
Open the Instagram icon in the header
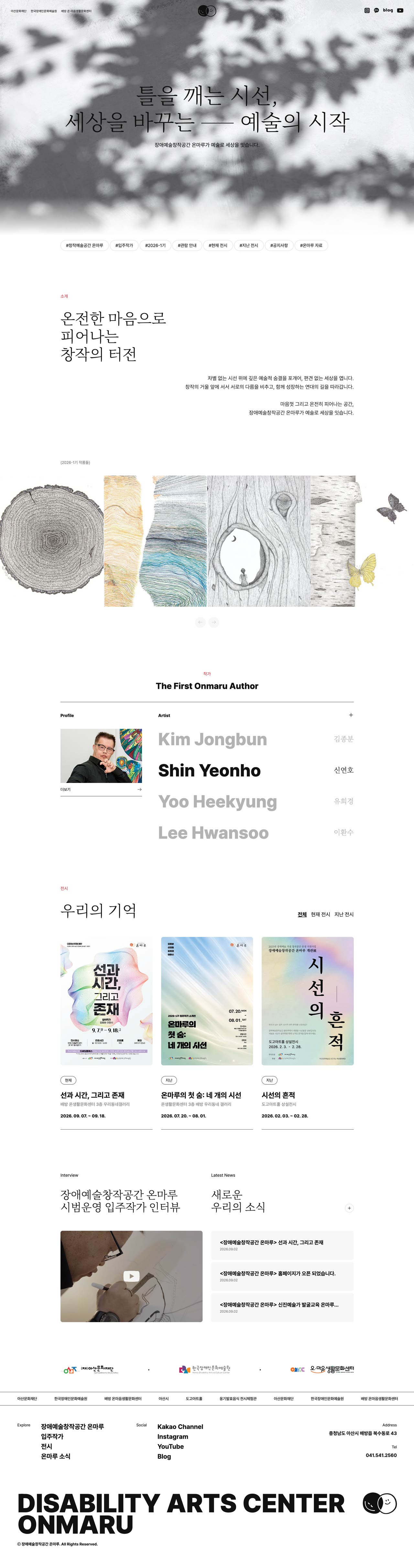pyautogui.click(x=367, y=10)
